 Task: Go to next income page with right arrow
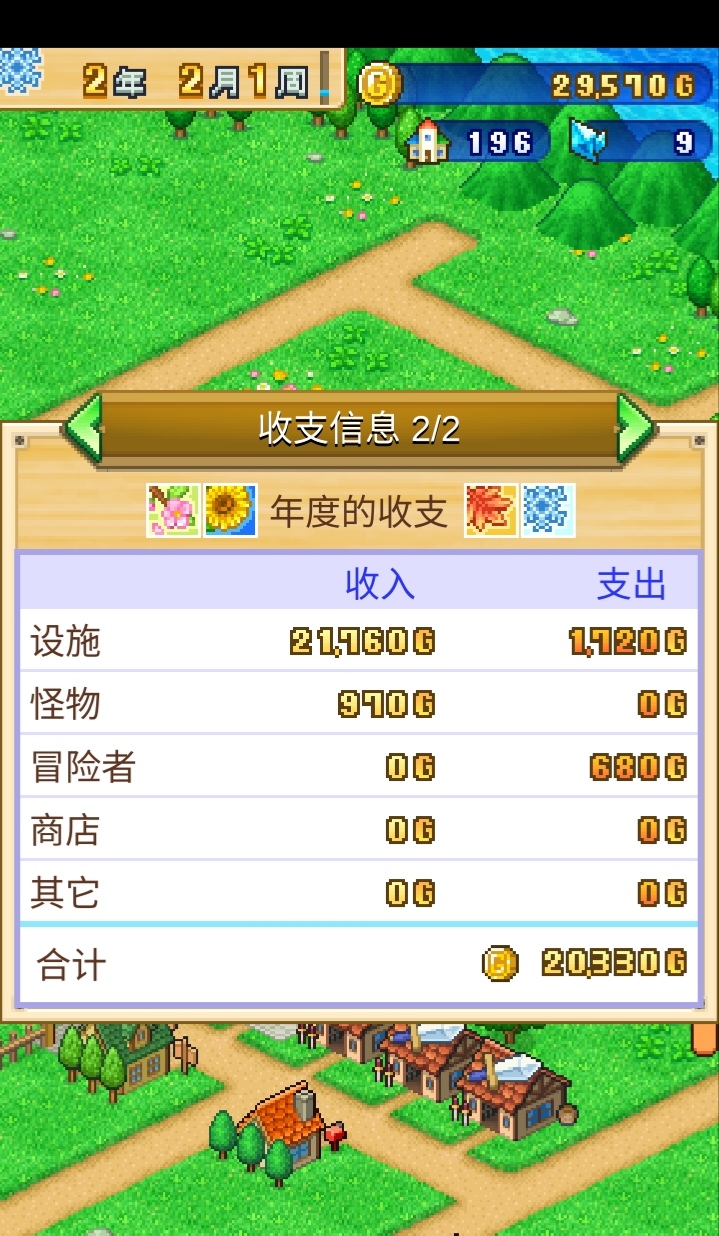(634, 428)
